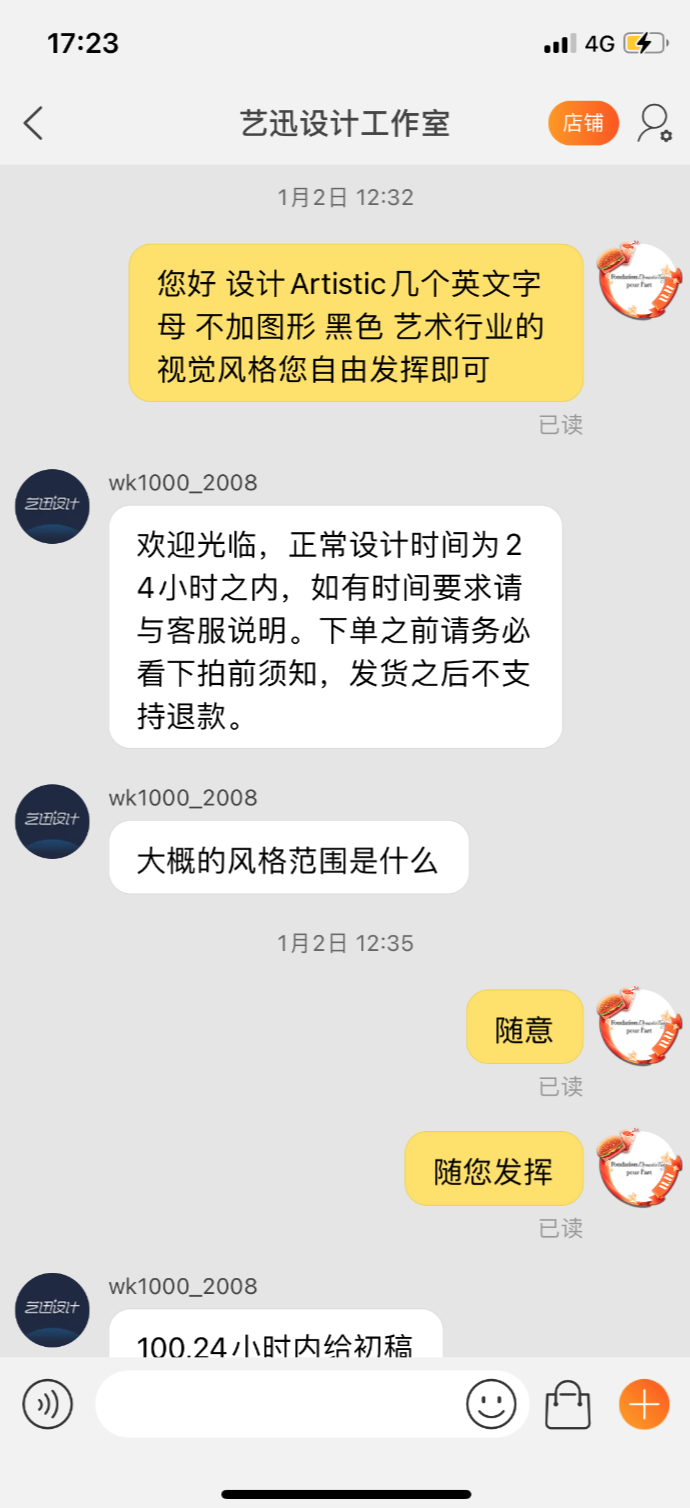Screen dimensions: 690x1508
Task: Open the 店铺 shop page
Action: (583, 123)
